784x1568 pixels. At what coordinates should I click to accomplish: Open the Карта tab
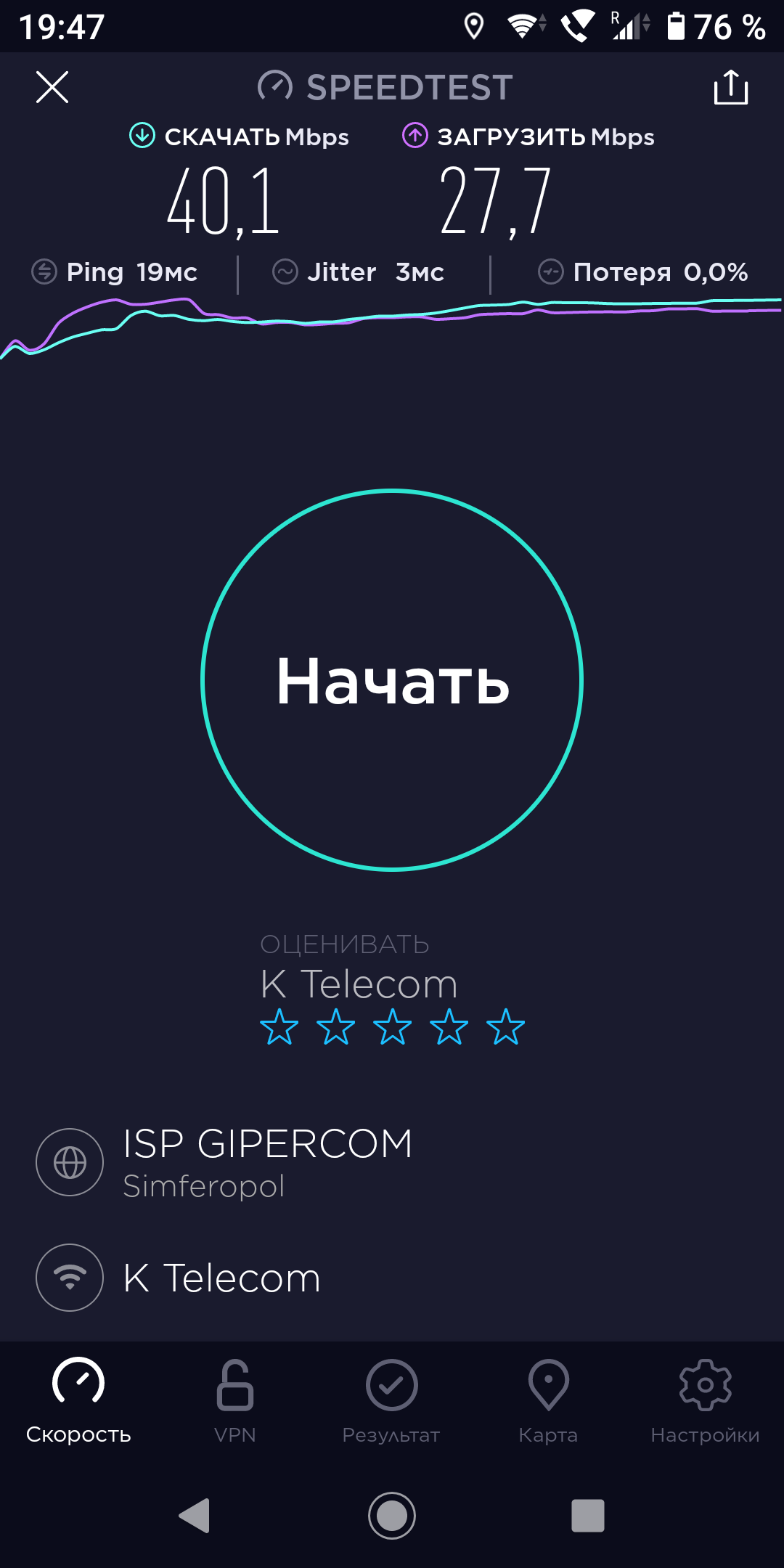click(x=549, y=1401)
